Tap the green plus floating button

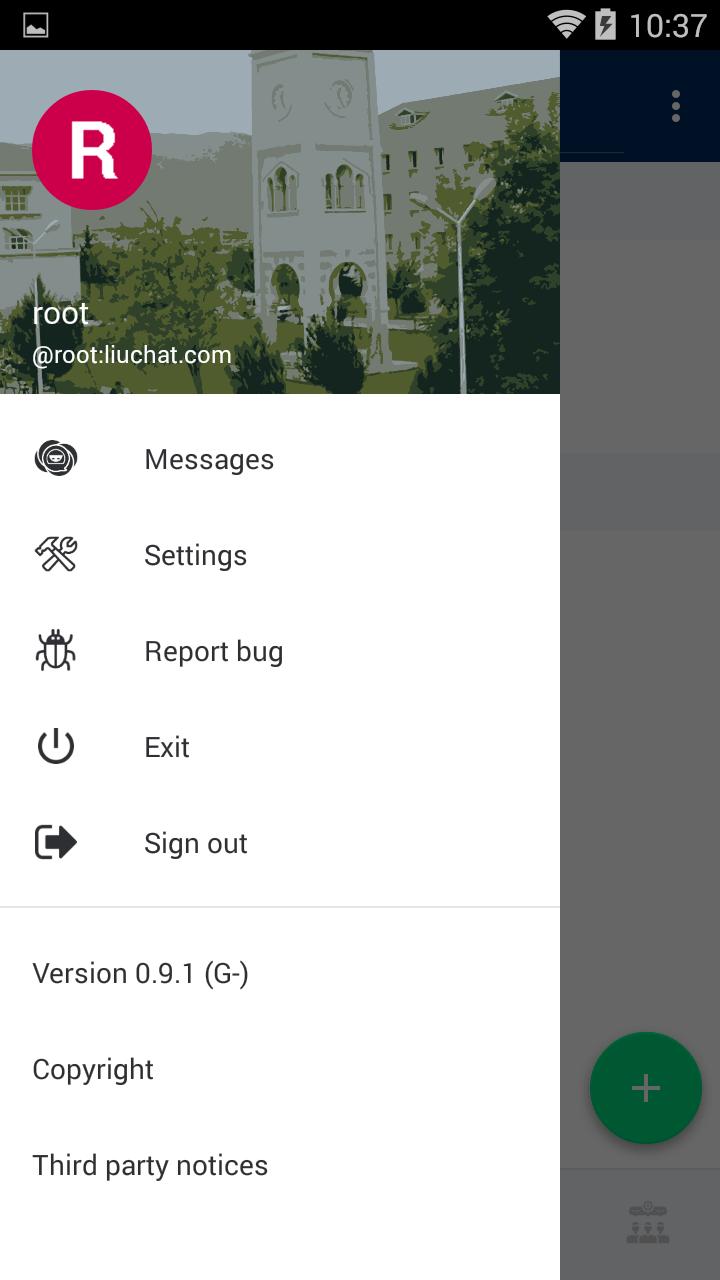[645, 1088]
